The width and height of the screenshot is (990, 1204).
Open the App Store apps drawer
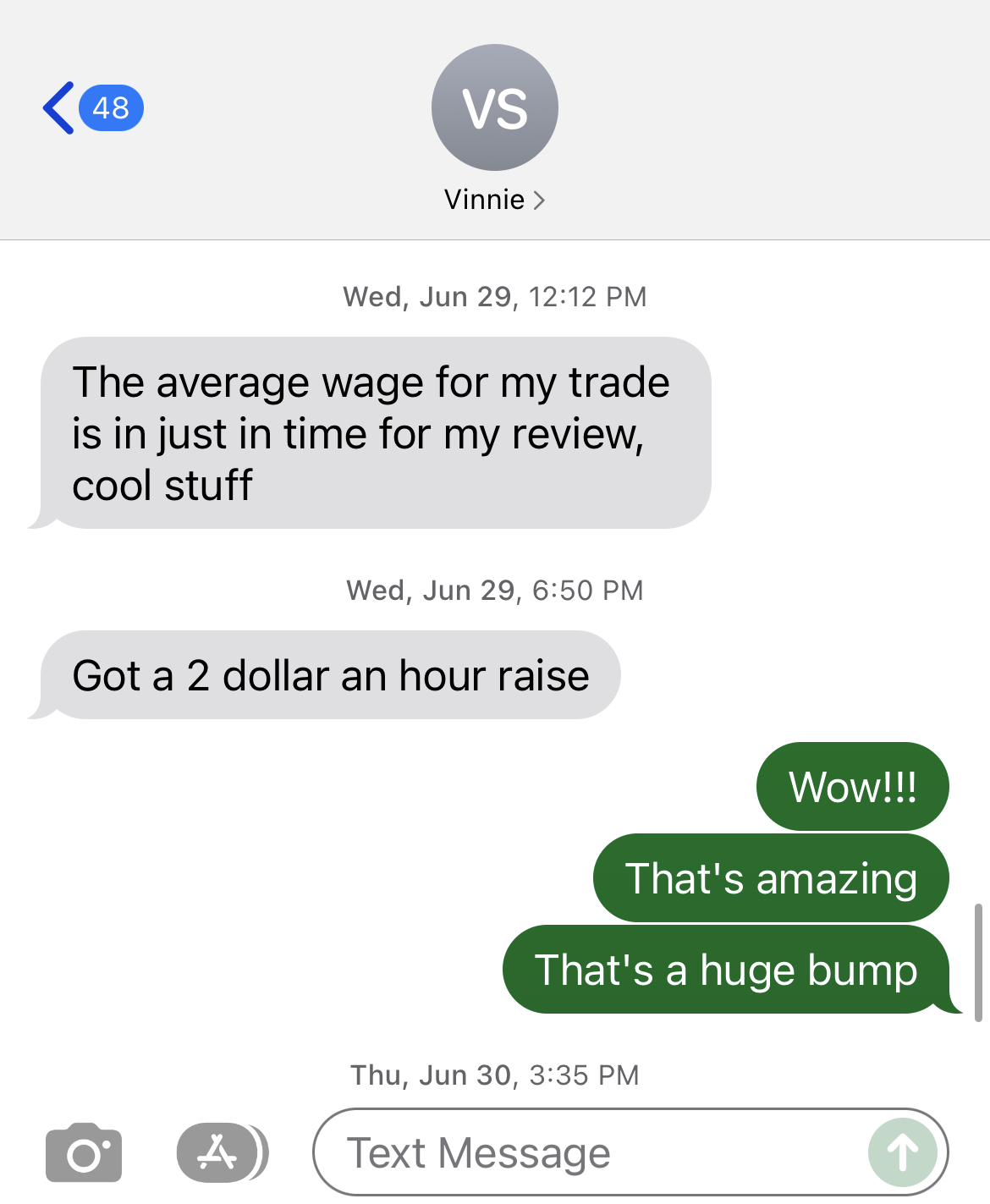(218, 1152)
